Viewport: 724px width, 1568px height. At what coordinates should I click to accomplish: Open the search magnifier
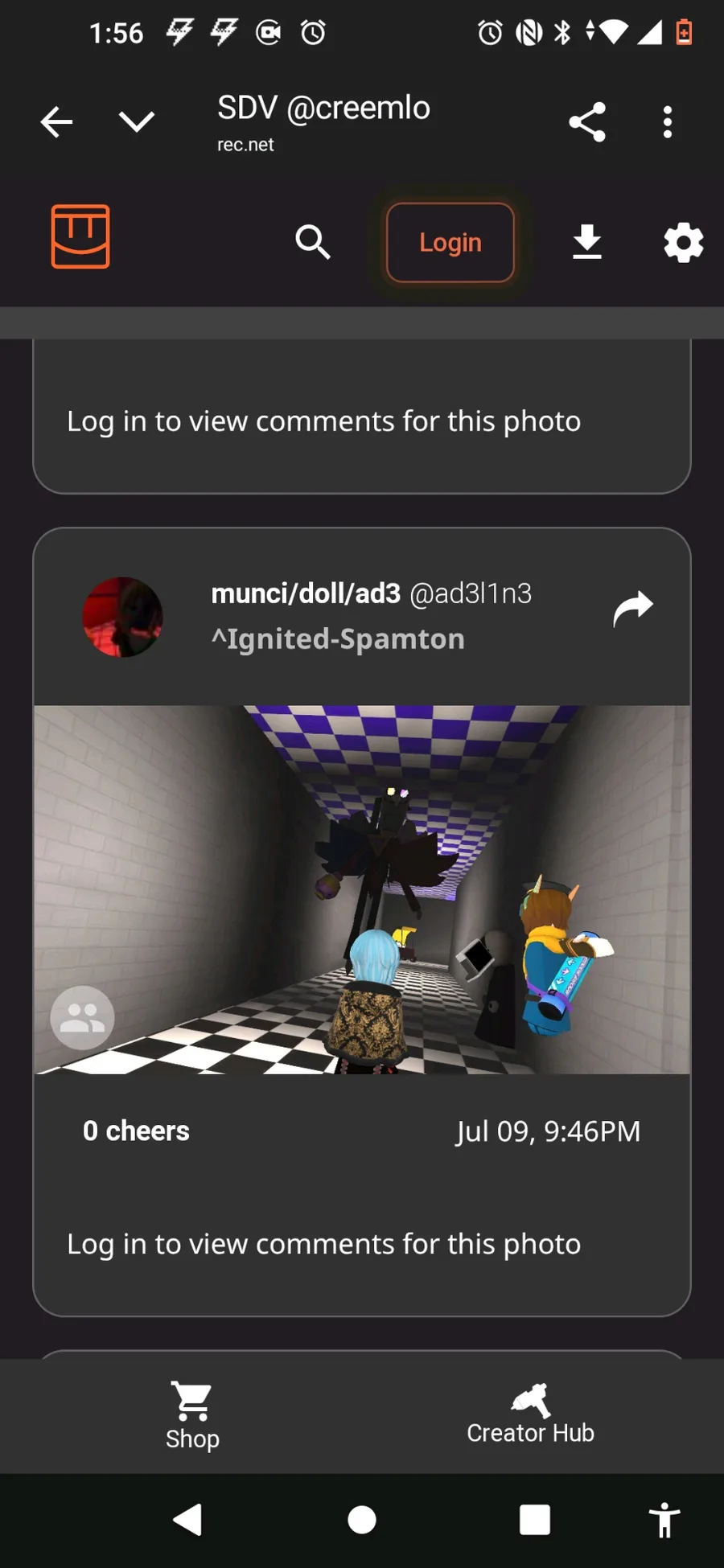click(312, 242)
